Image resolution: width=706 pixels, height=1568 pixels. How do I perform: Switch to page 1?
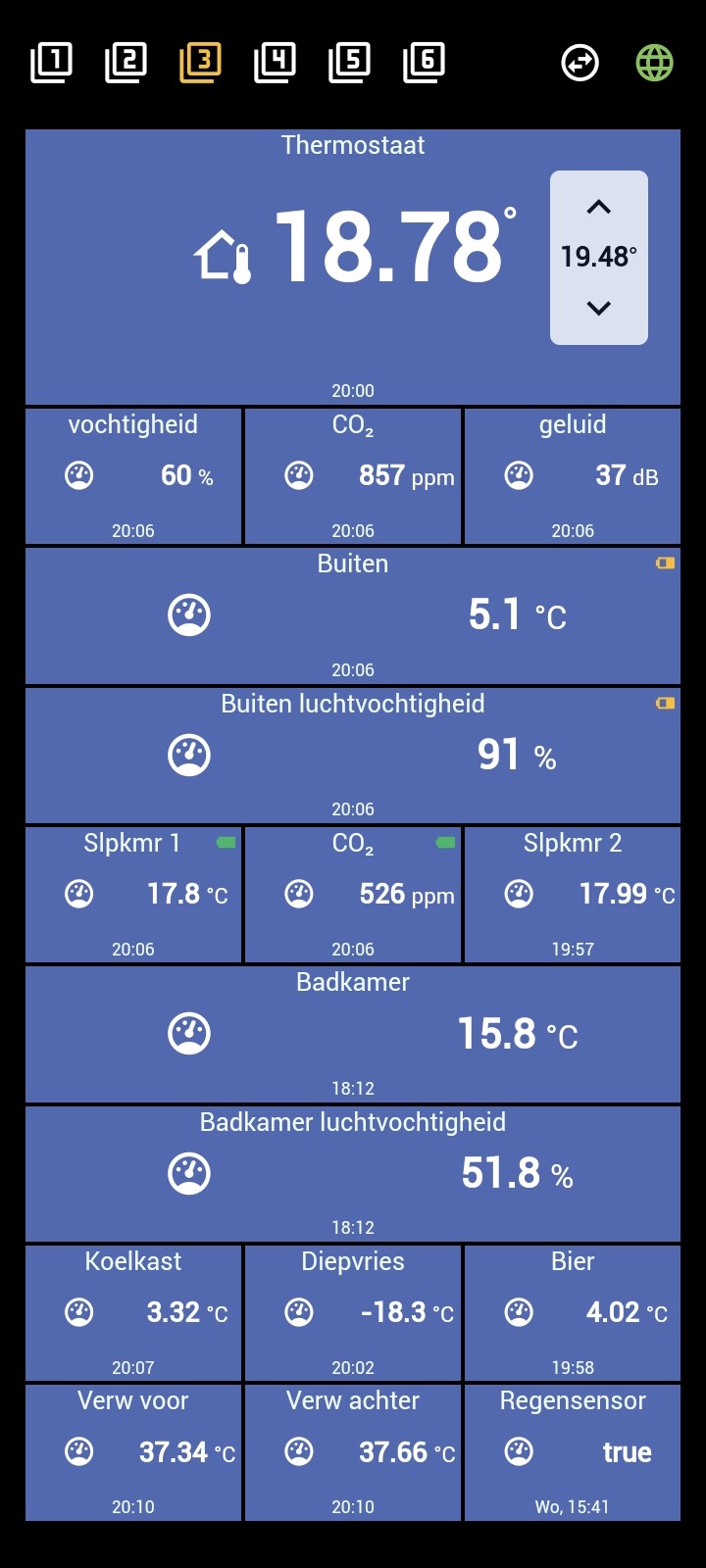(52, 63)
